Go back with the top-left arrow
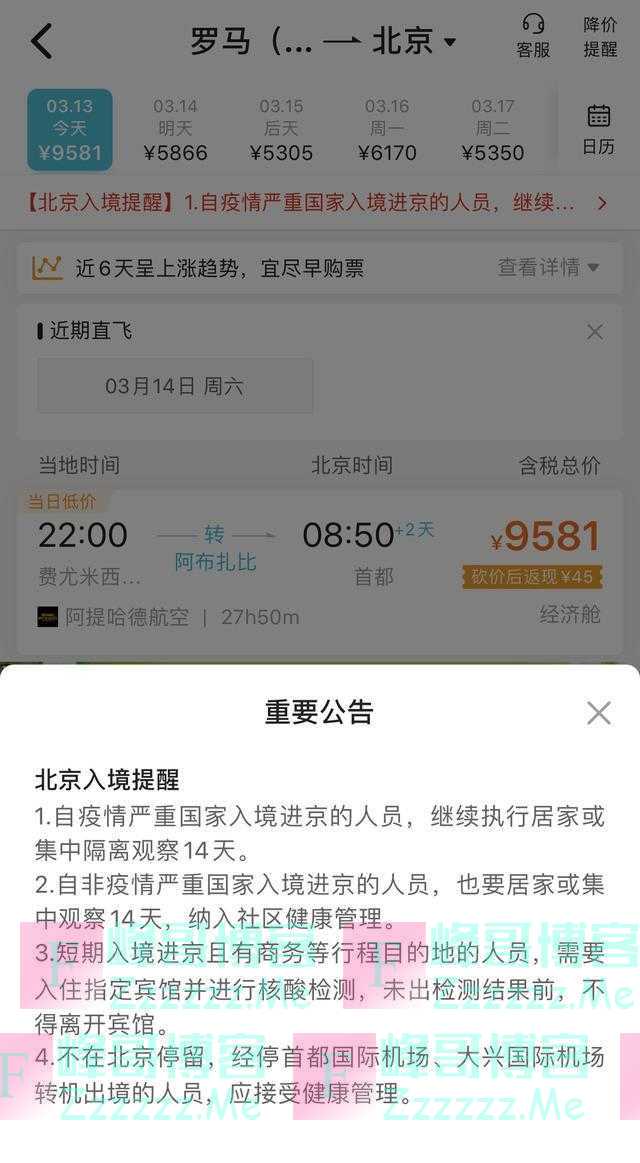 tap(41, 41)
